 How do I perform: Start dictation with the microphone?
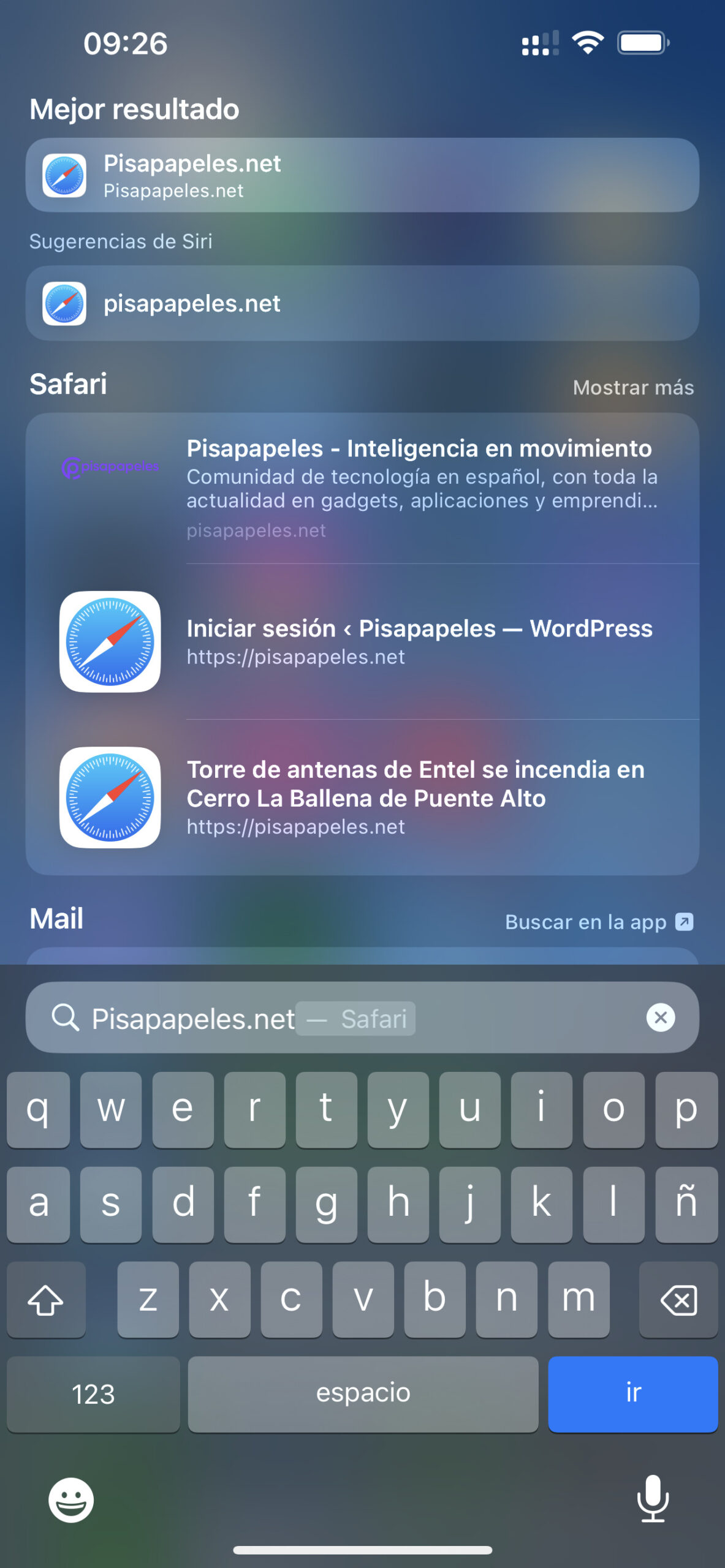point(653,1499)
